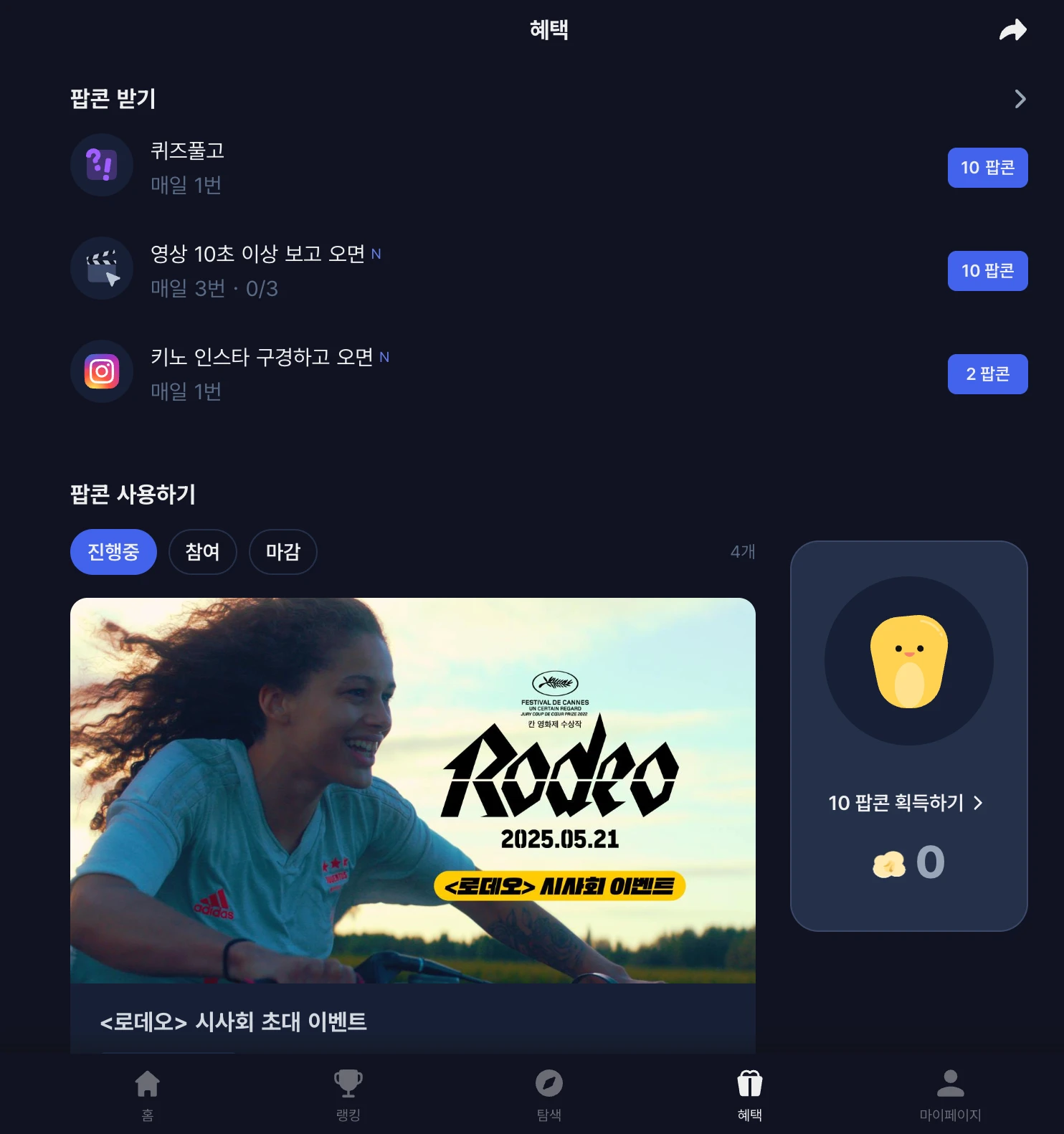Get 2 팝콘 for visiting 키노 인스타
Screen dimensions: 1064x1134
click(x=987, y=374)
